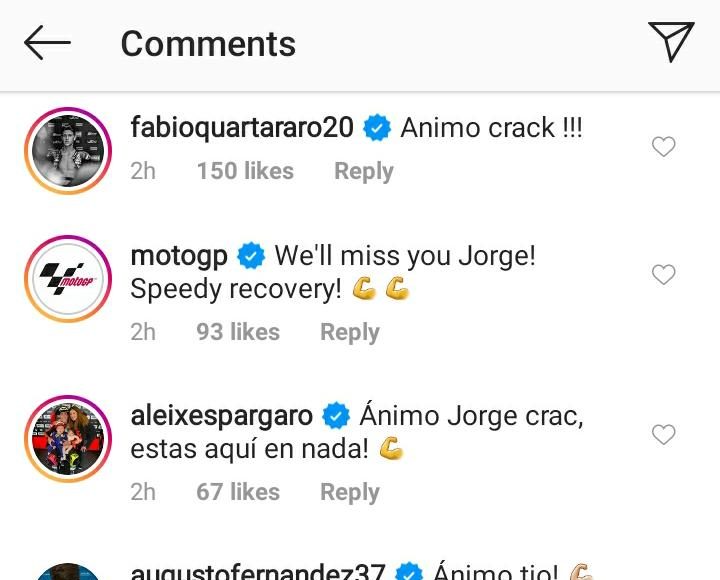Reply to aleixespargaro's comment

tap(349, 492)
